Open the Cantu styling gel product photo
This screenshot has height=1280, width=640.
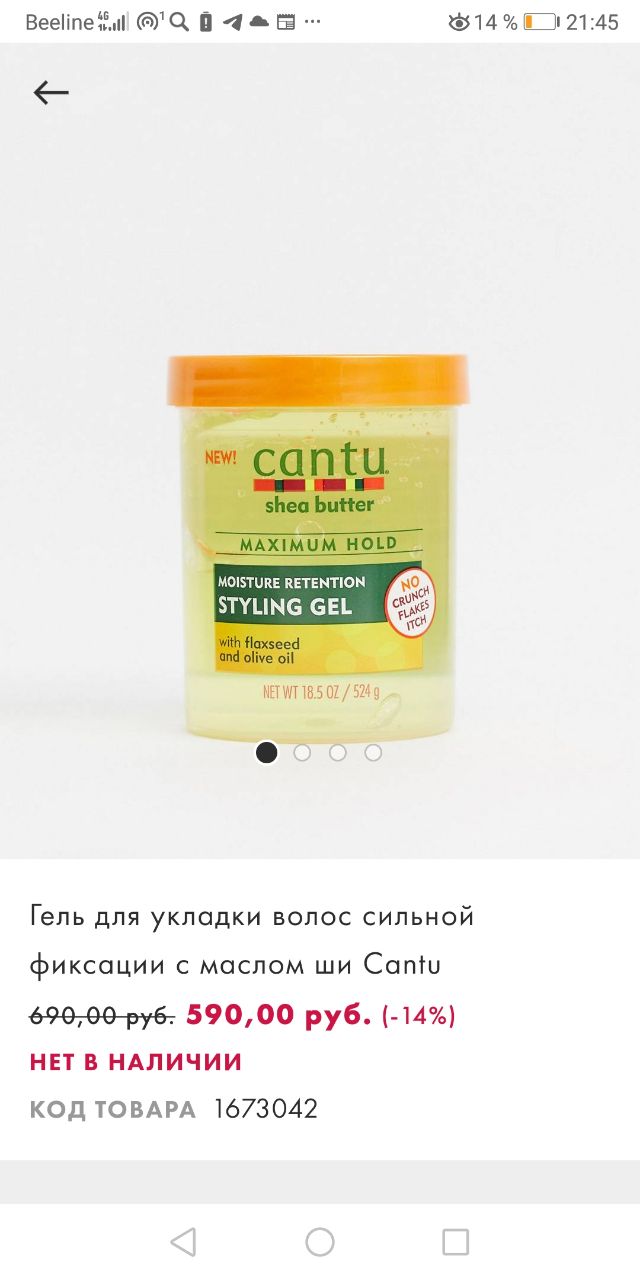point(318,547)
